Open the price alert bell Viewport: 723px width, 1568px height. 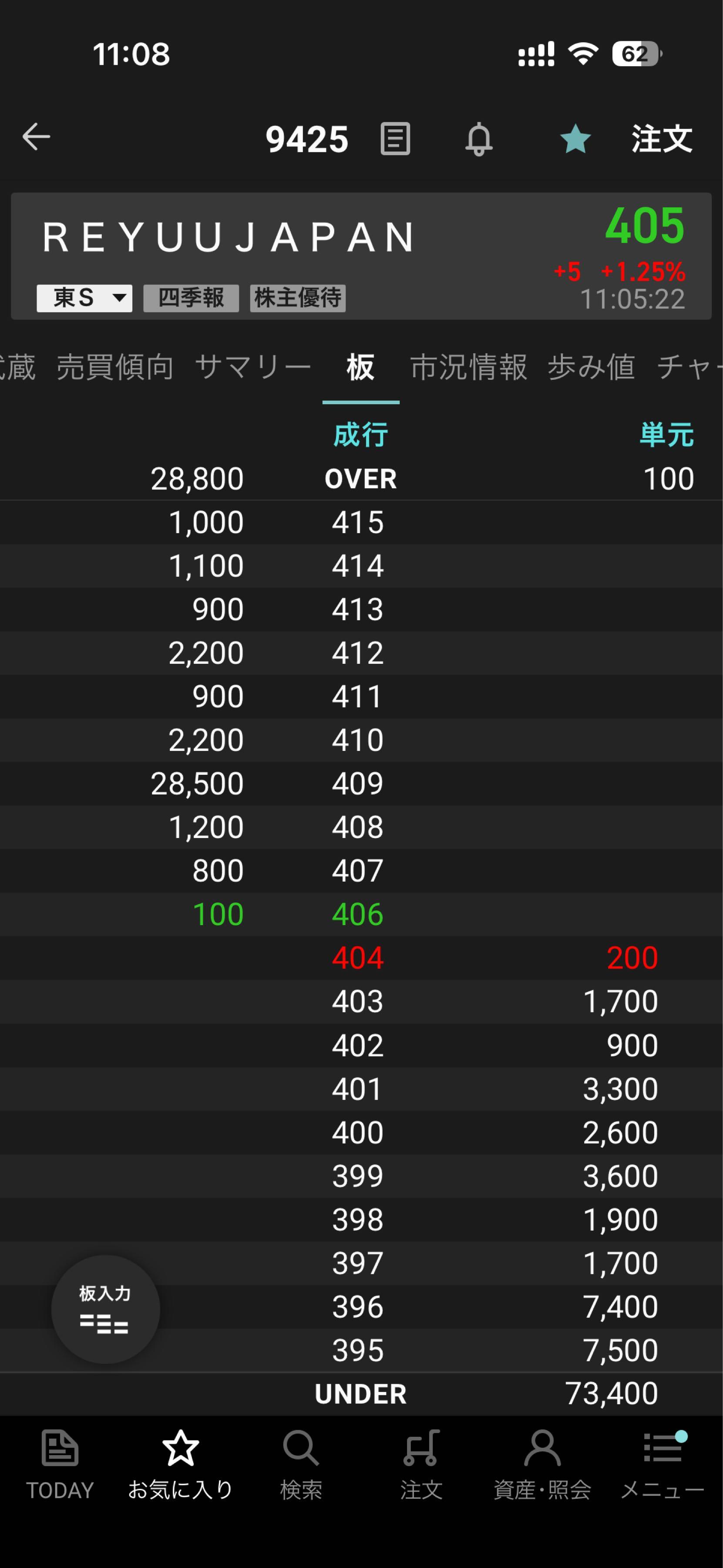479,139
